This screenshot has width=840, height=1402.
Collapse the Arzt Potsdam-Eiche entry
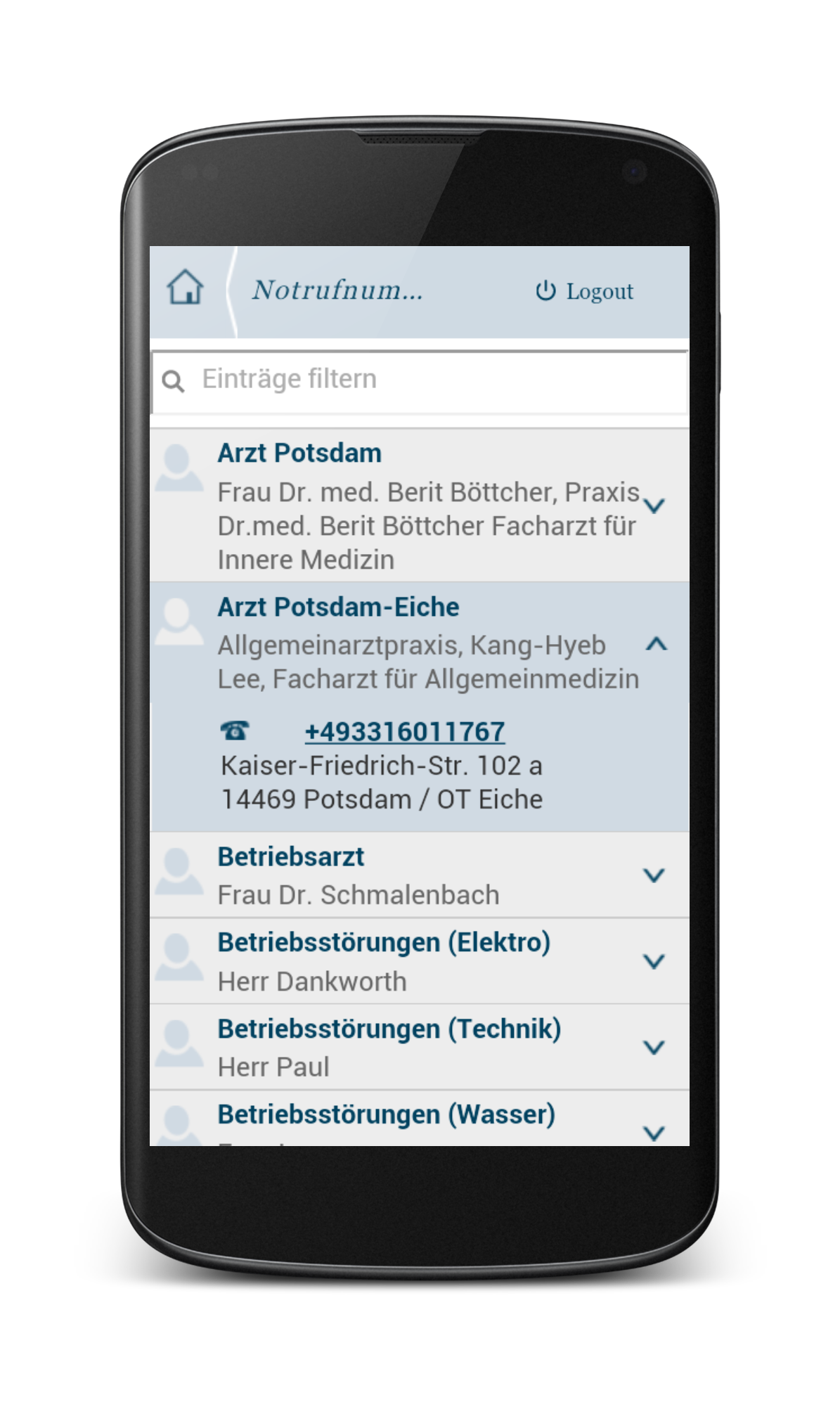tap(655, 644)
